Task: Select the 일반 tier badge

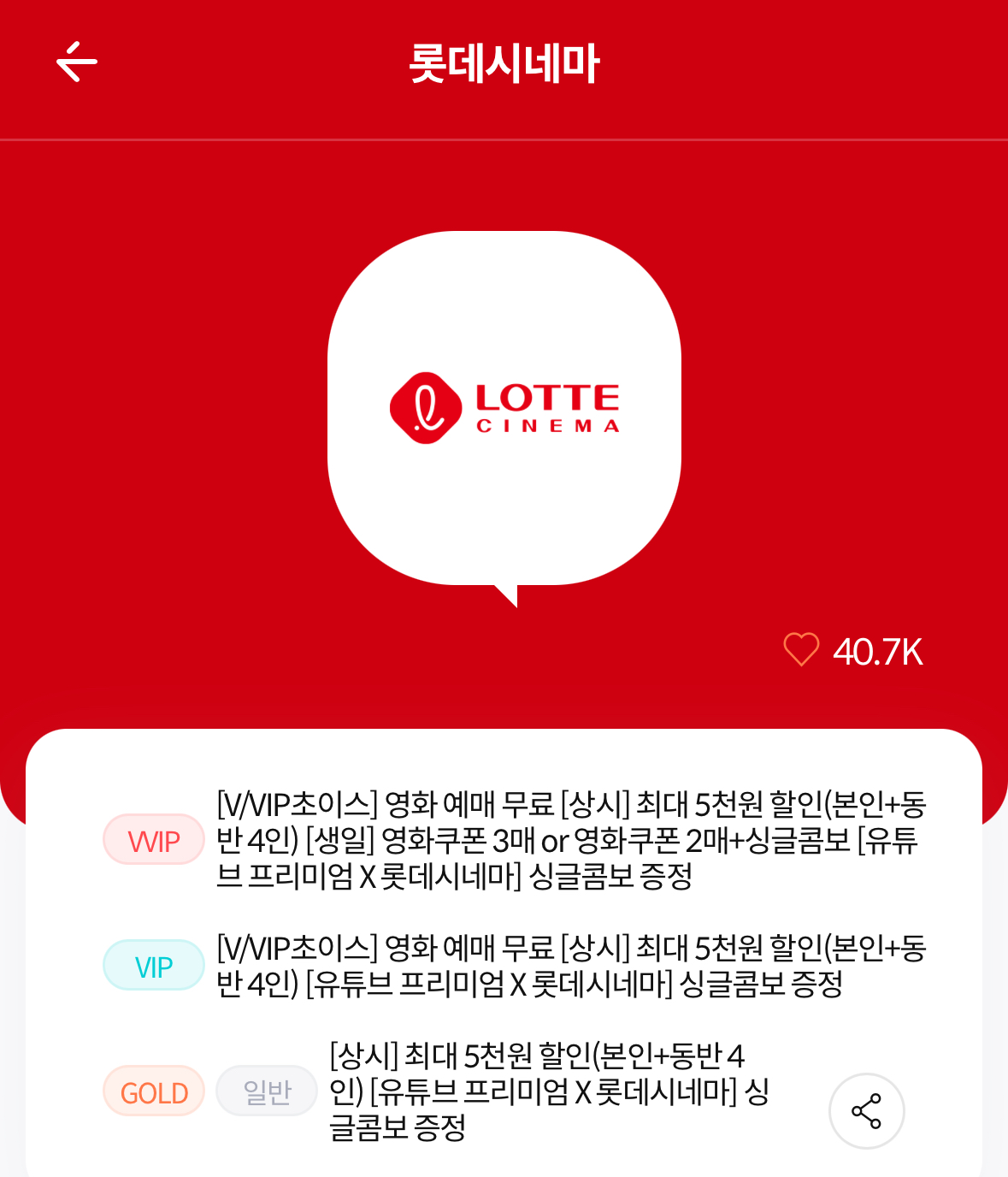Action: click(x=266, y=1091)
